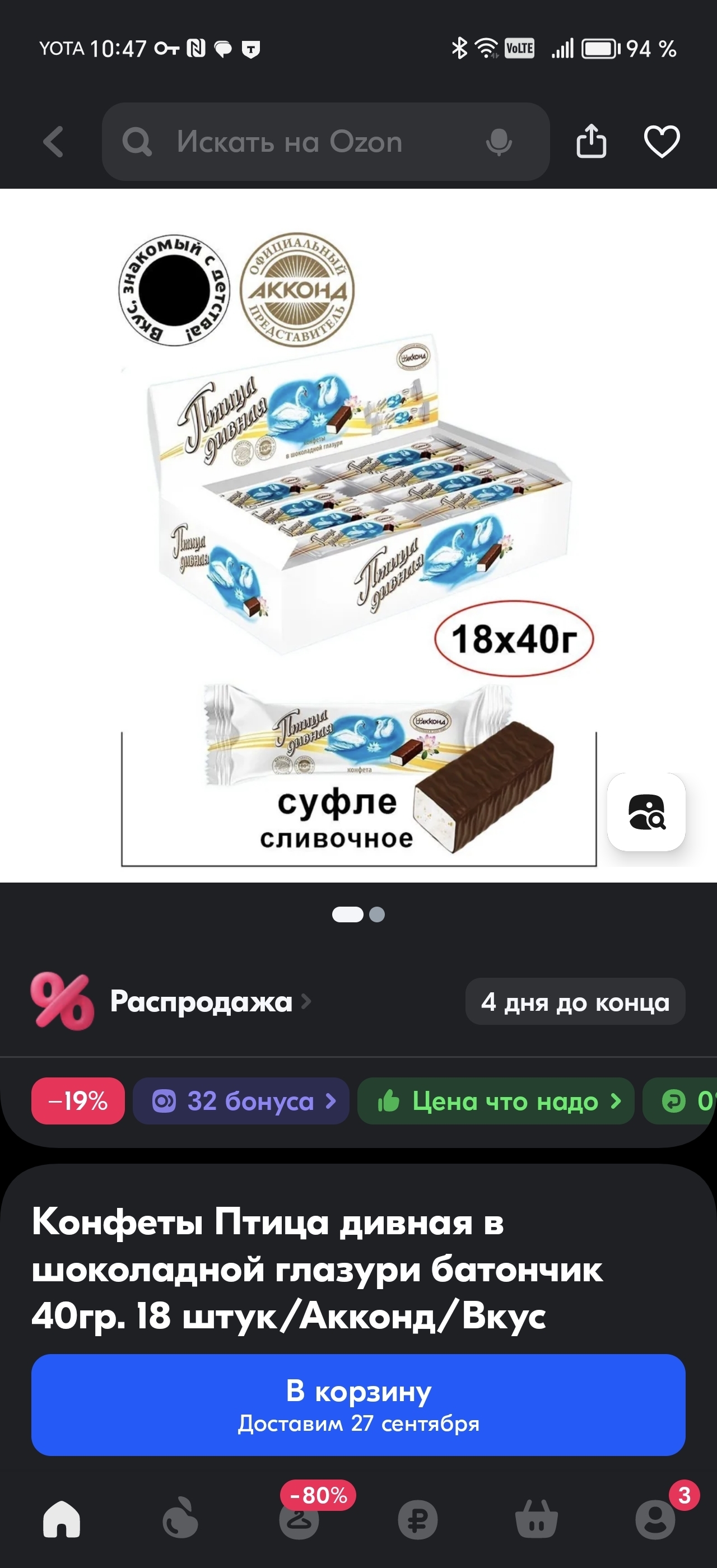Open the Fresh tab

click(x=180, y=1519)
